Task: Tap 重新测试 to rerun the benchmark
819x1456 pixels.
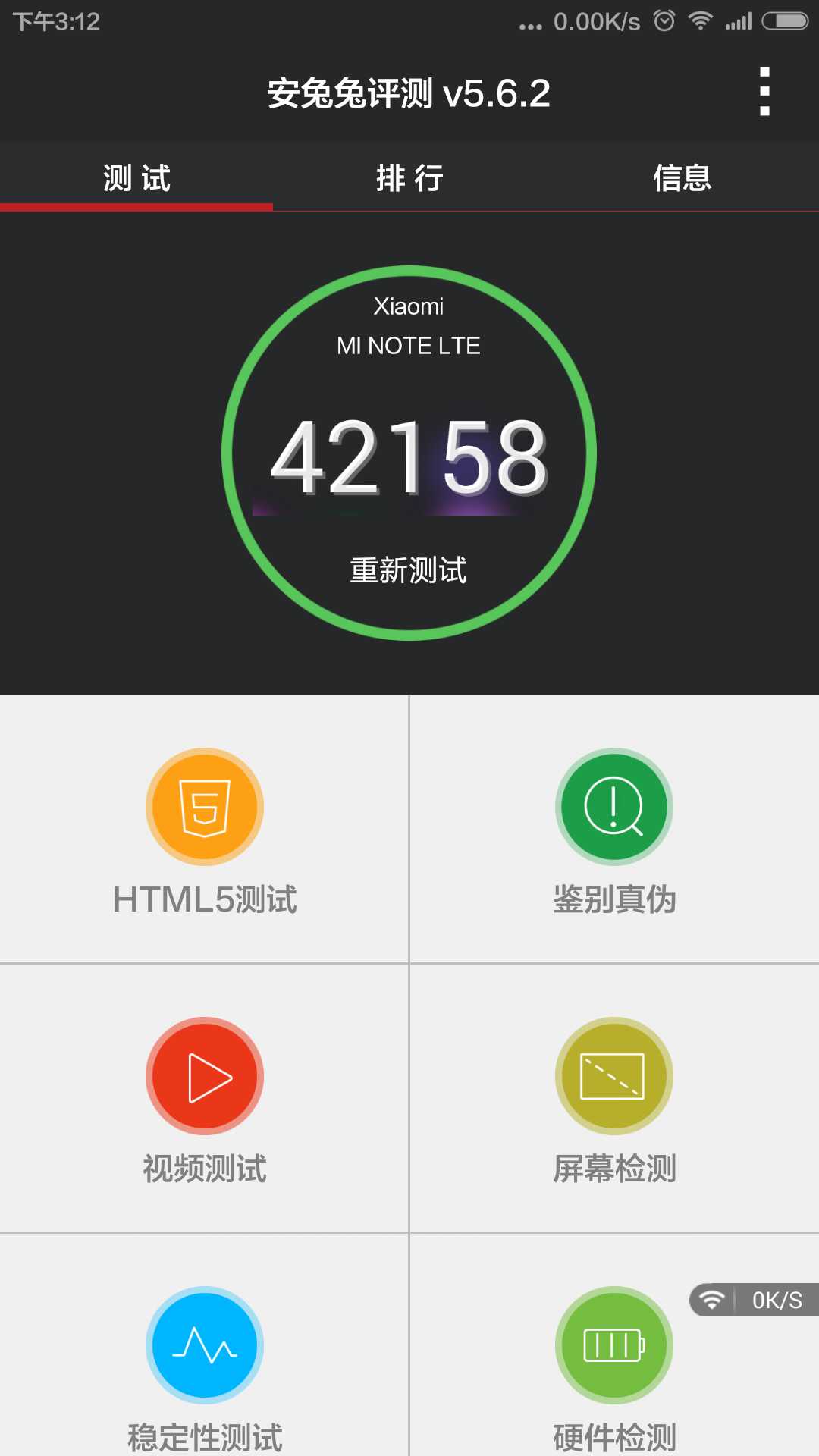Action: click(x=409, y=570)
